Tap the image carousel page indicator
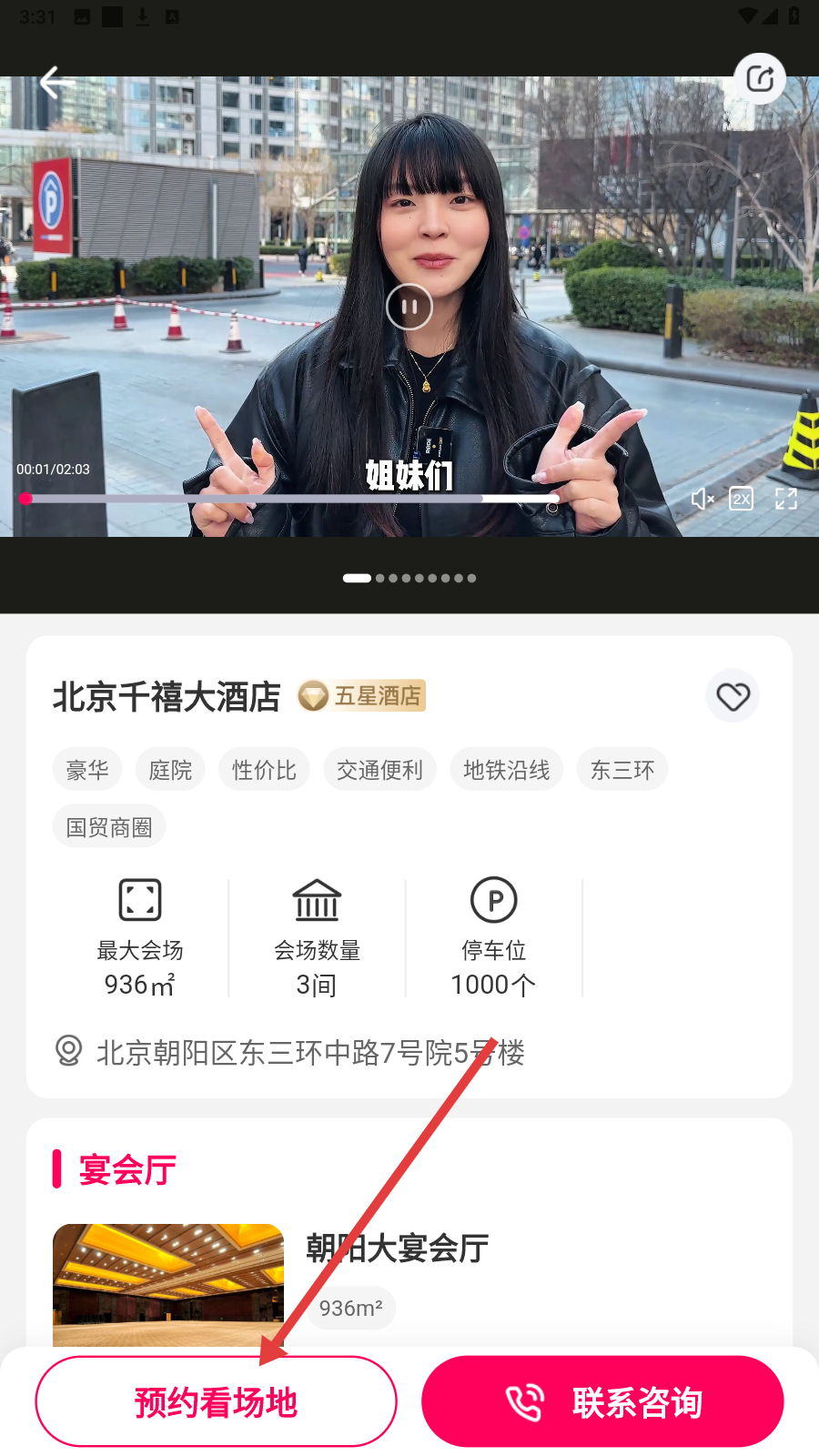 [409, 578]
